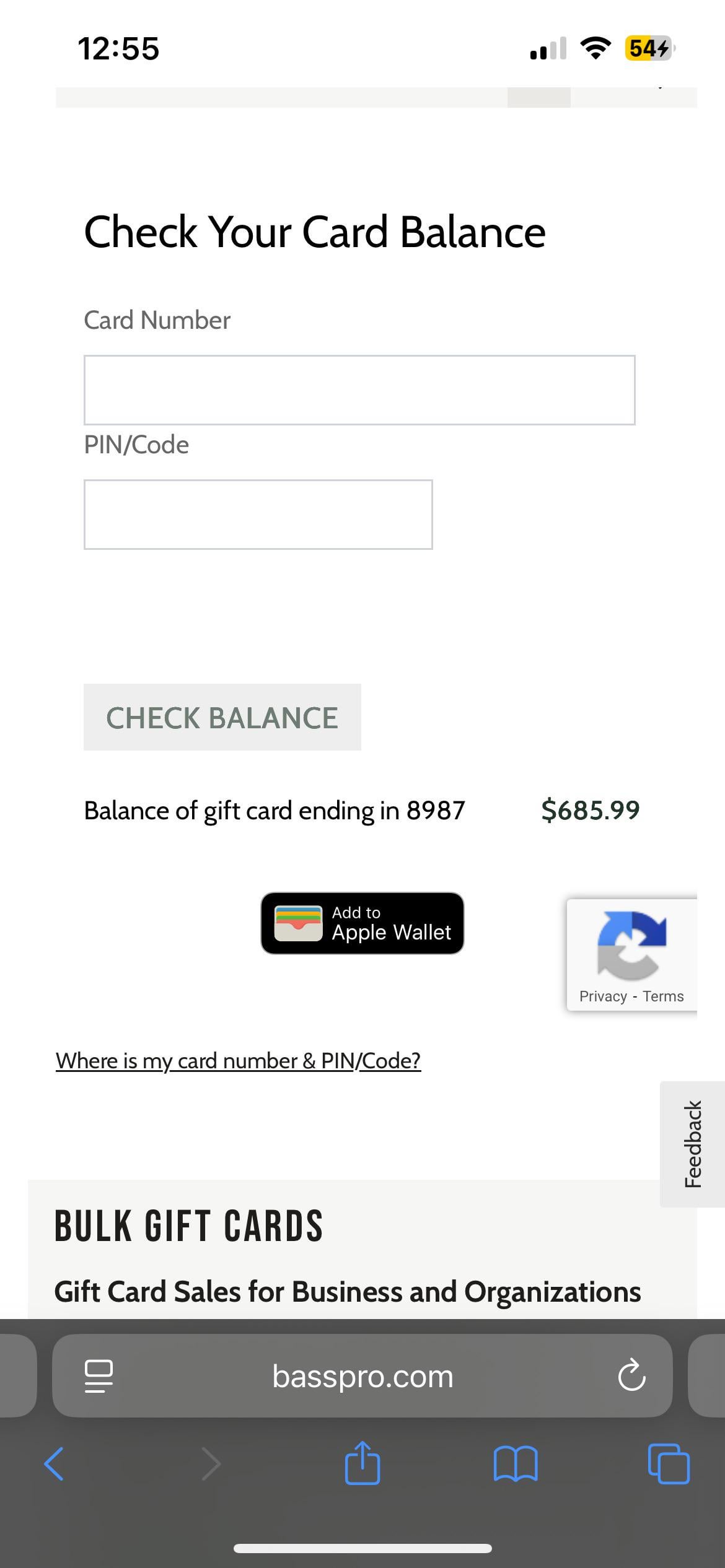The width and height of the screenshot is (725, 1568).
Task: Add gift card to Apple Wallet
Action: pos(362,923)
